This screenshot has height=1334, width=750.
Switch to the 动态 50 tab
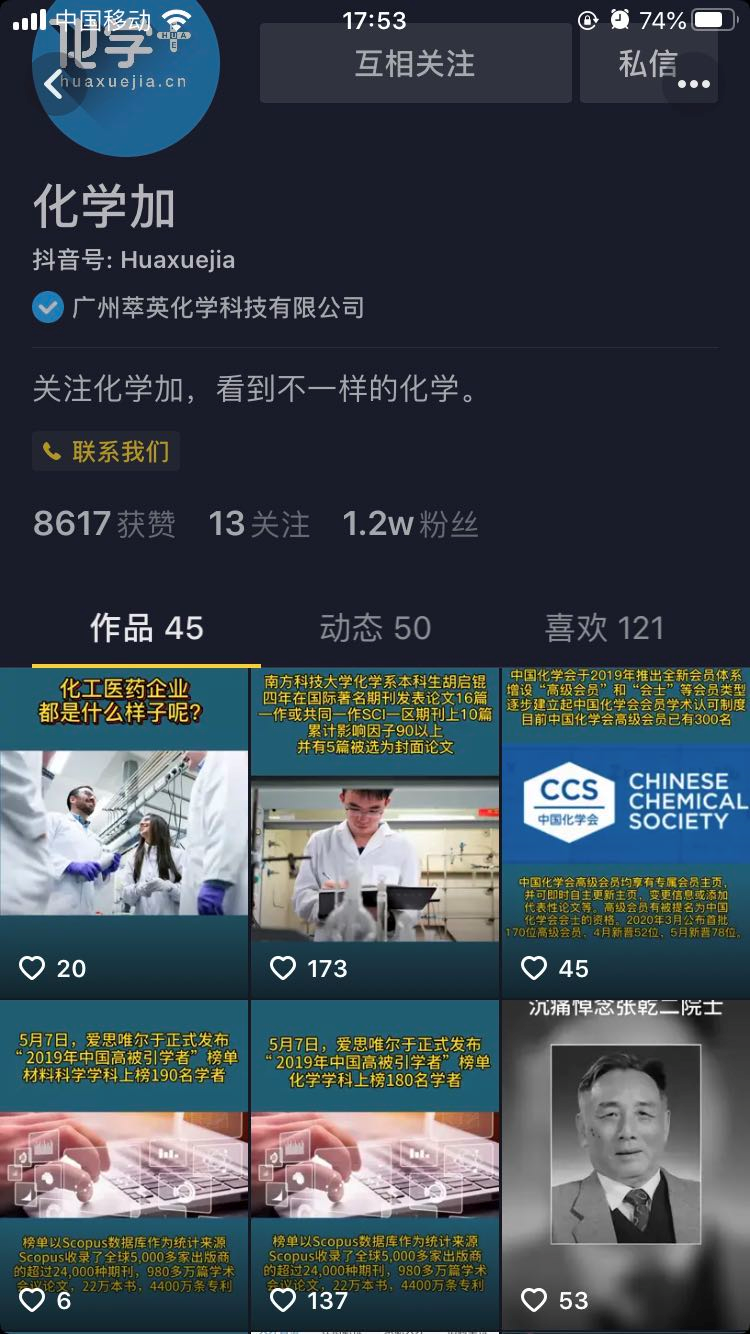pyautogui.click(x=375, y=628)
